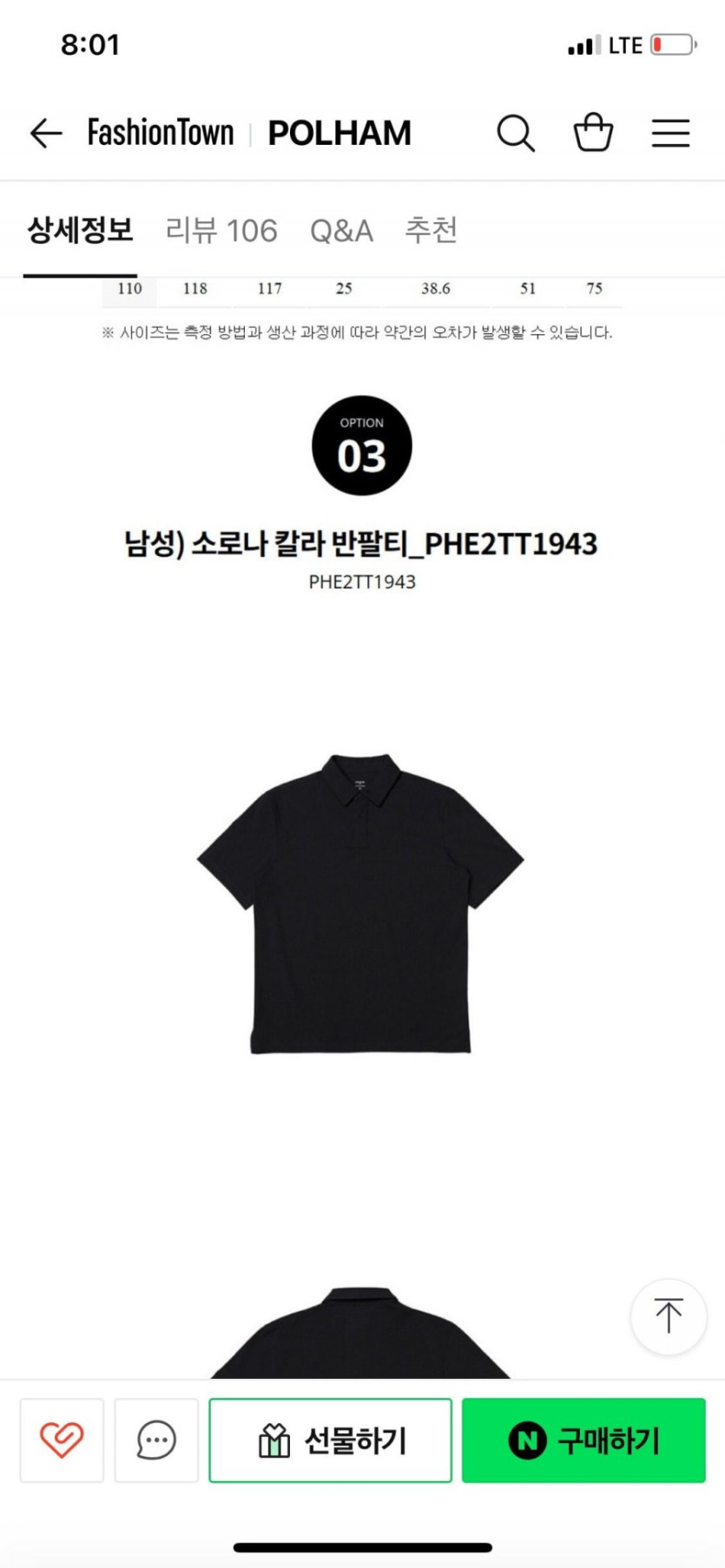This screenshot has width=725, height=1568.
Task: Tap the green 구매하기 button
Action: tap(583, 1440)
